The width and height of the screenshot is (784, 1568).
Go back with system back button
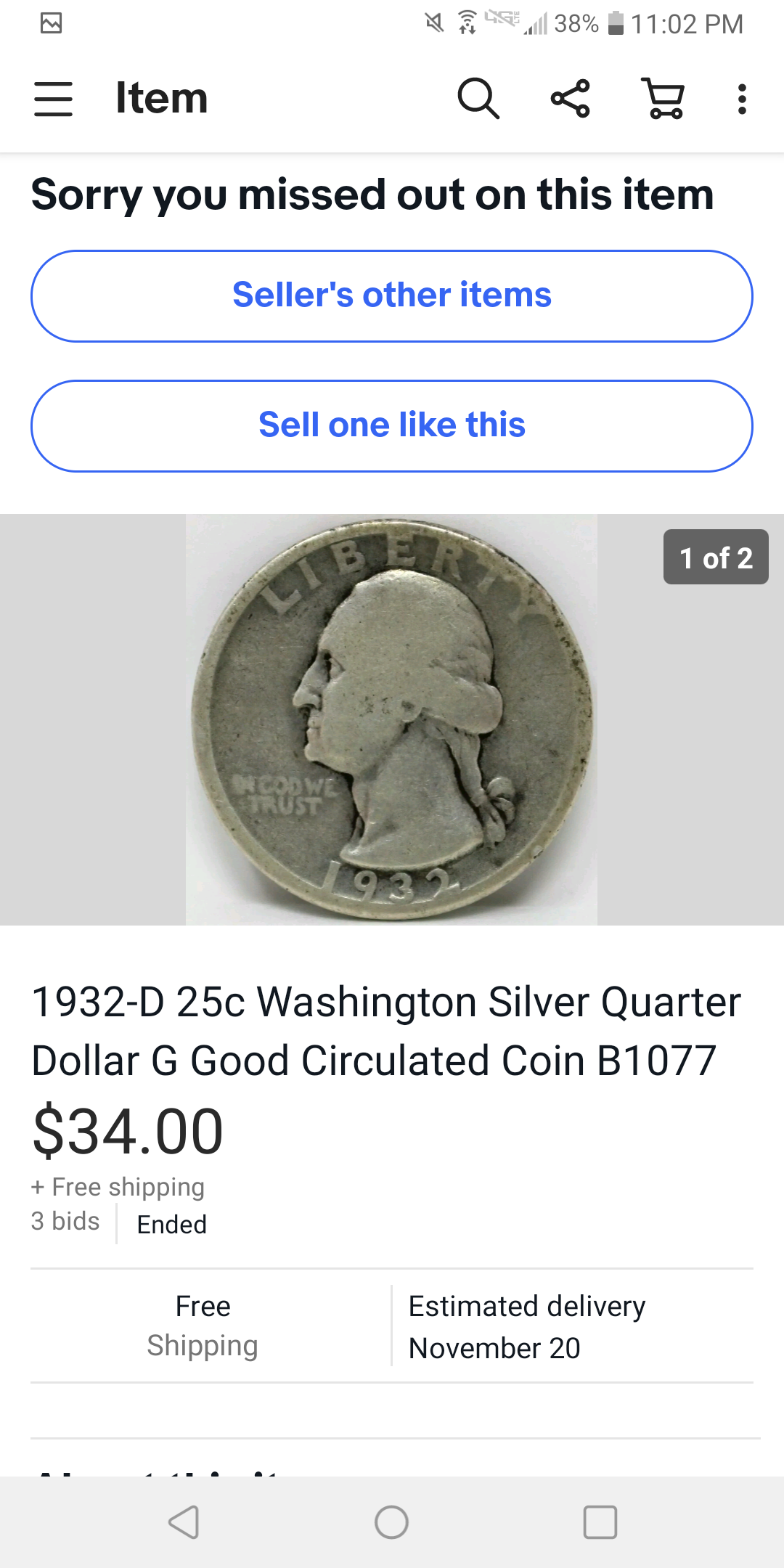[184, 1522]
